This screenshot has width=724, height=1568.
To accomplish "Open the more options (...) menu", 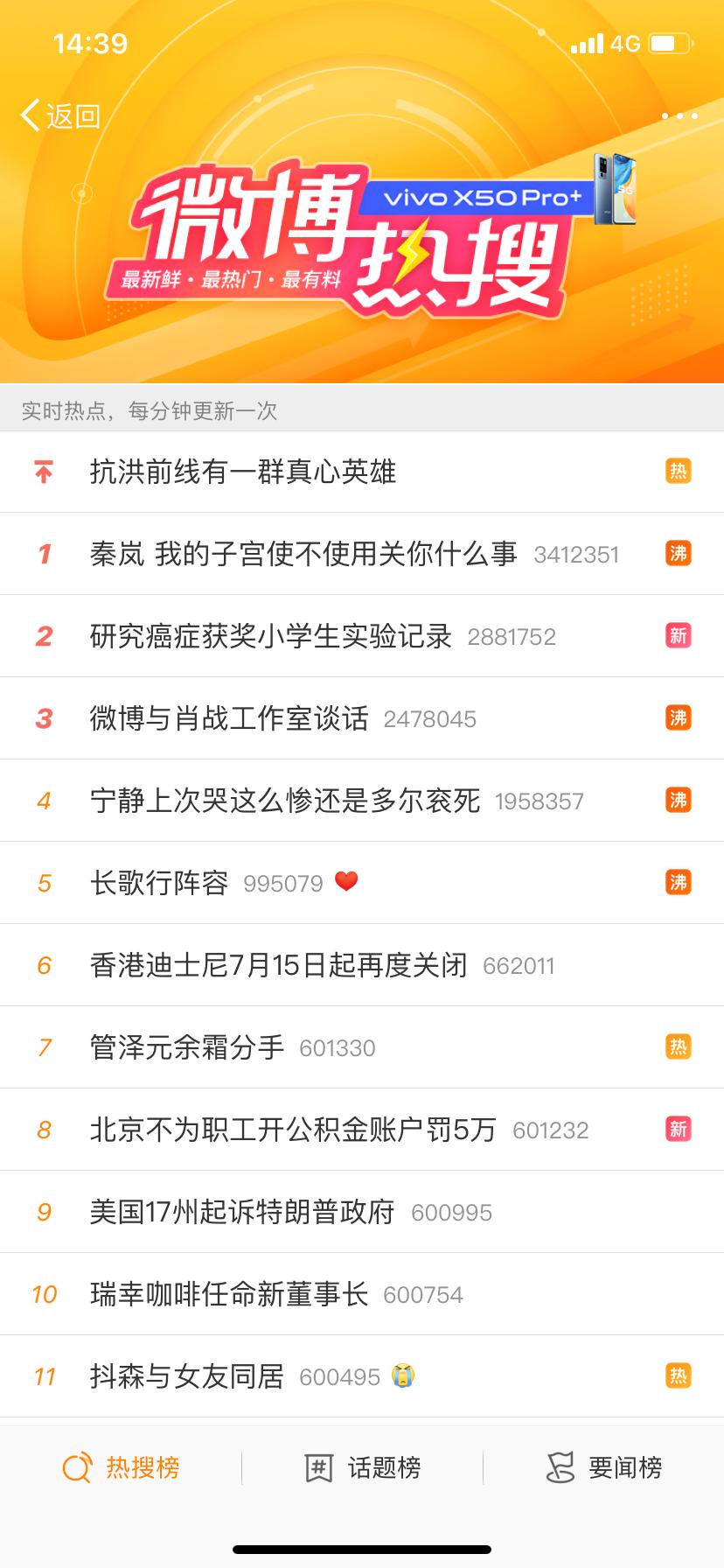I will (678, 115).
